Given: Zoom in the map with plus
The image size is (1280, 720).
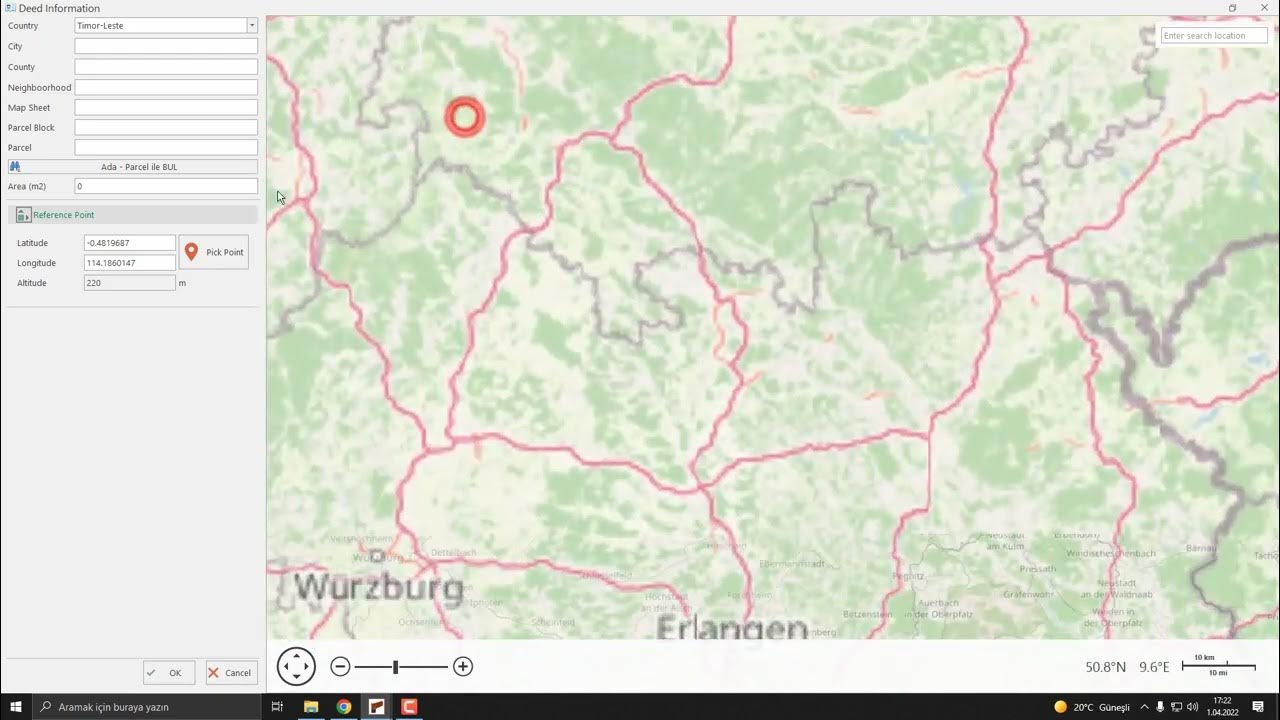Looking at the screenshot, I should [x=462, y=667].
